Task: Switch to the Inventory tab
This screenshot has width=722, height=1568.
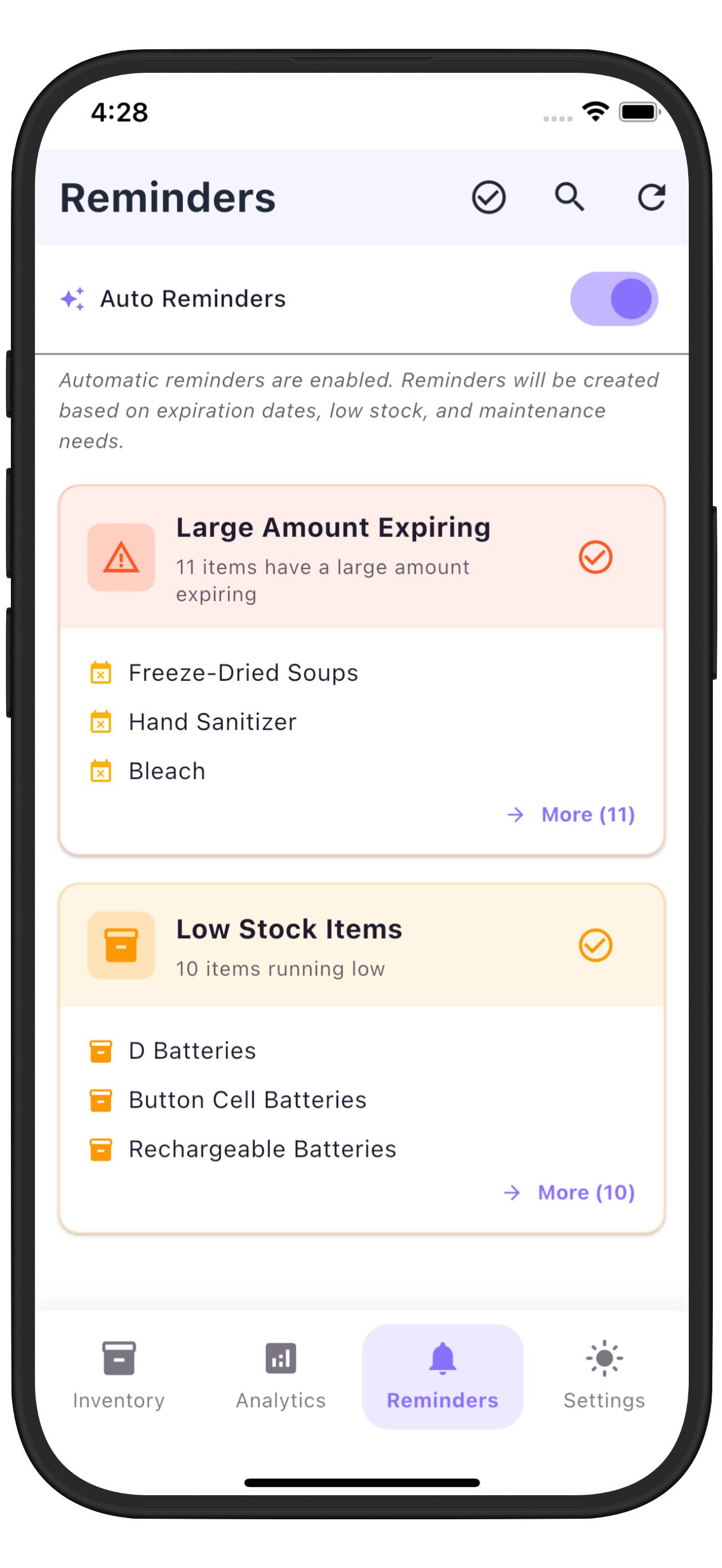Action: click(x=119, y=1375)
